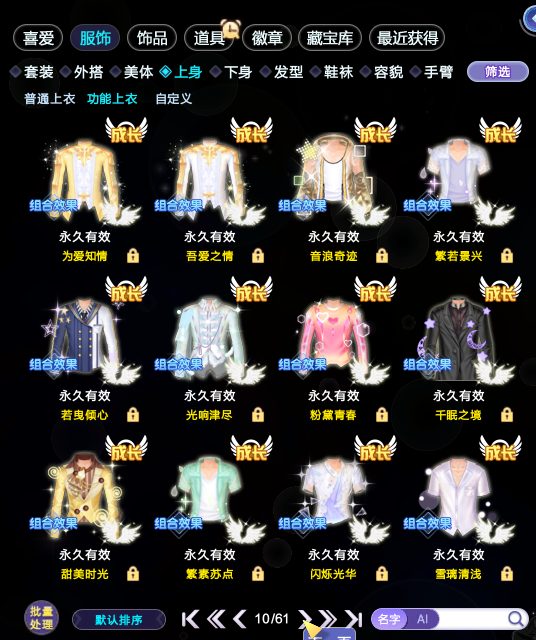Switch to 普通上衣 sub-tab
The width and height of the screenshot is (536, 640).
pos(49,99)
